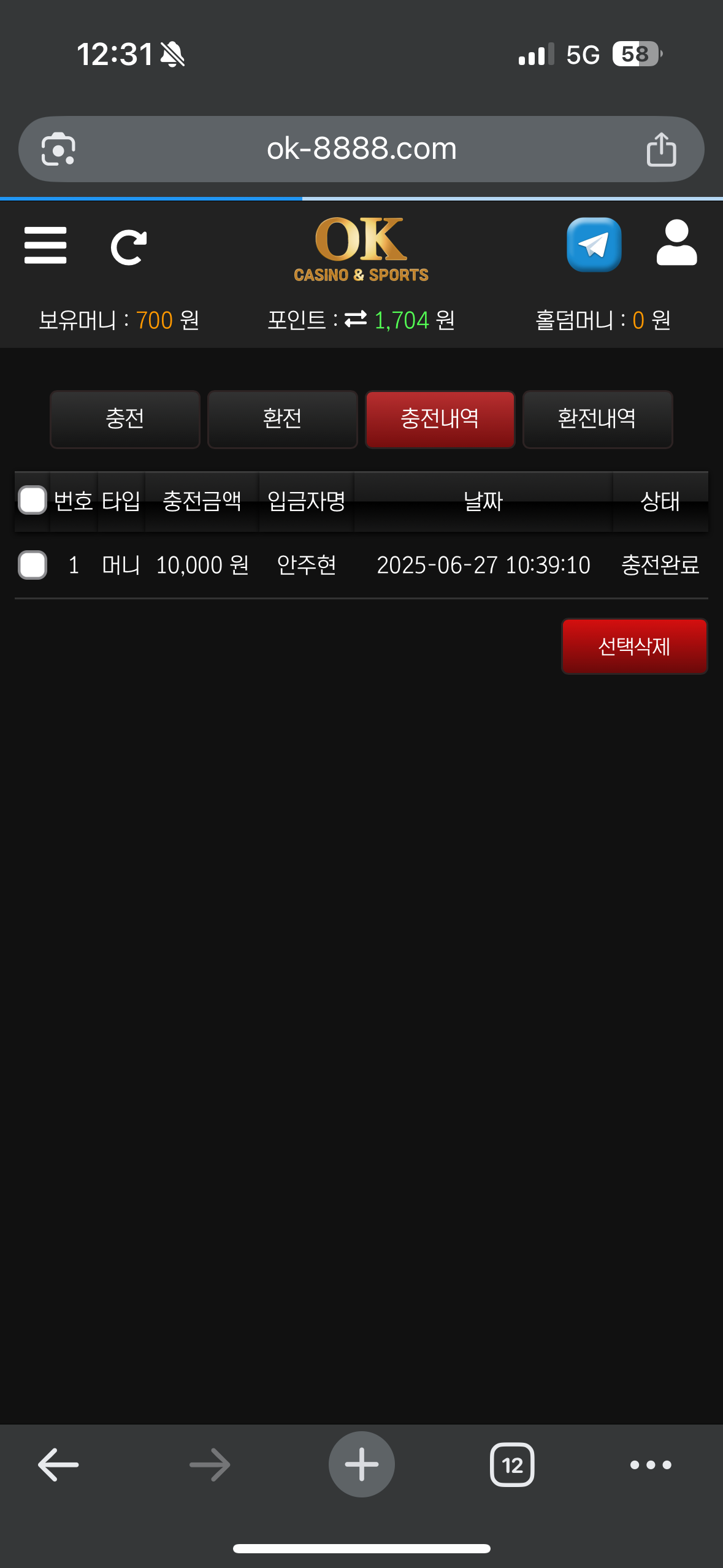
Task: Tick the checkbox for row 1
Action: click(x=33, y=565)
